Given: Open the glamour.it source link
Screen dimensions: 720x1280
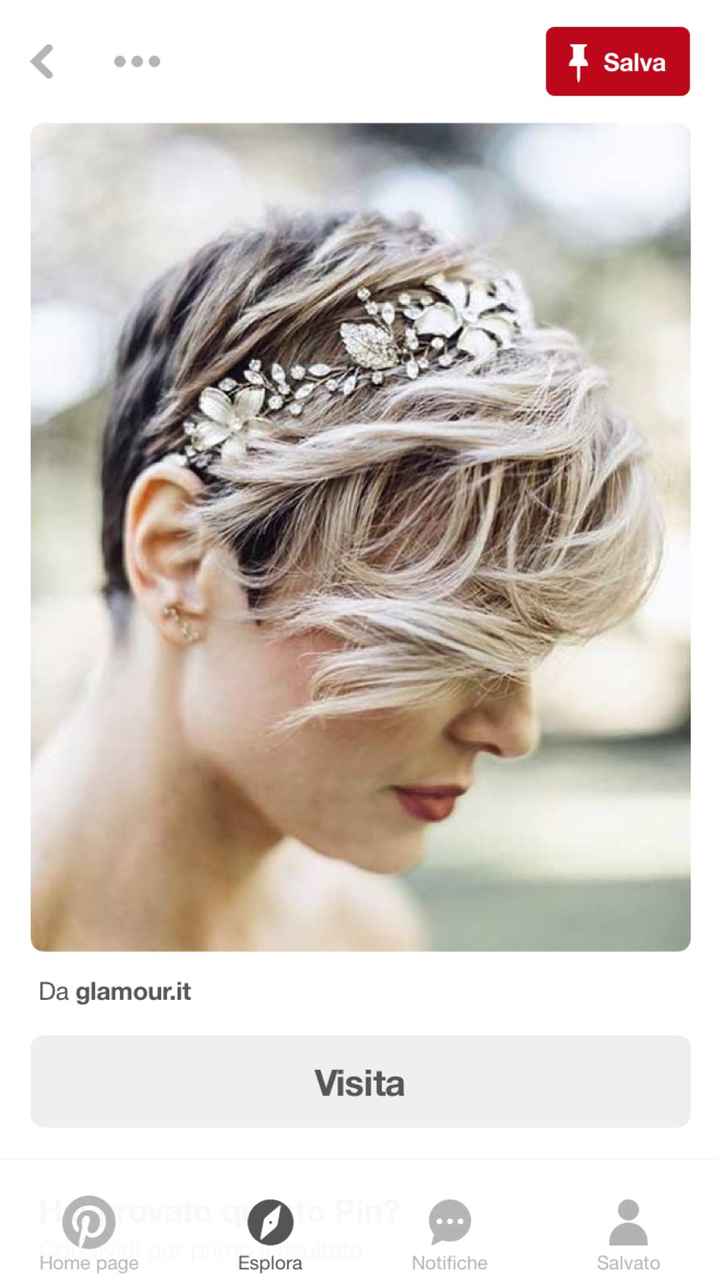Looking at the screenshot, I should pos(134,991).
